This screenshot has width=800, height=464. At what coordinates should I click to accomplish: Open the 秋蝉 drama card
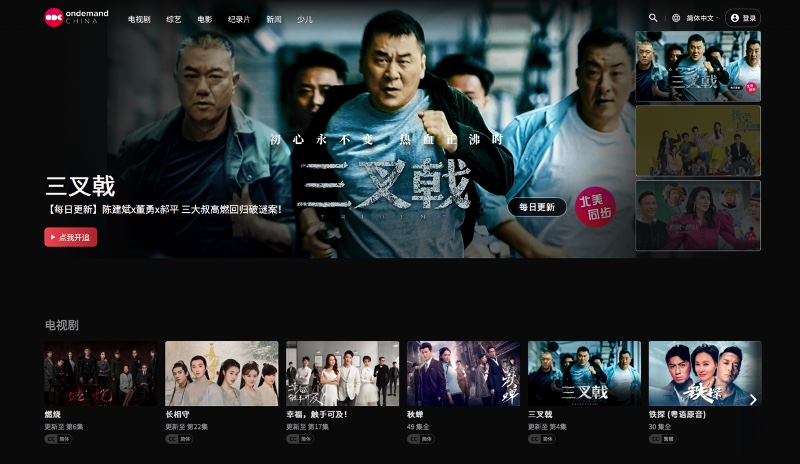click(x=463, y=373)
